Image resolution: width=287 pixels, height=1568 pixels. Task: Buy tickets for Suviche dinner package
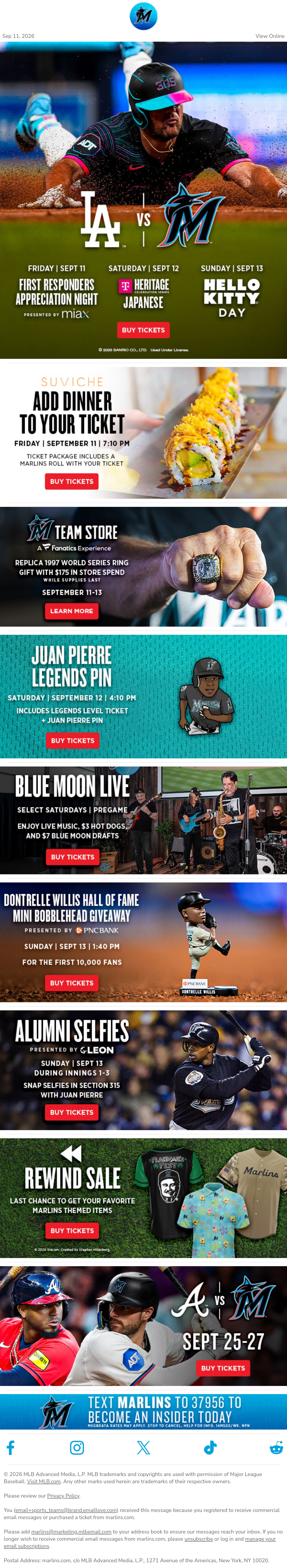[x=72, y=481]
